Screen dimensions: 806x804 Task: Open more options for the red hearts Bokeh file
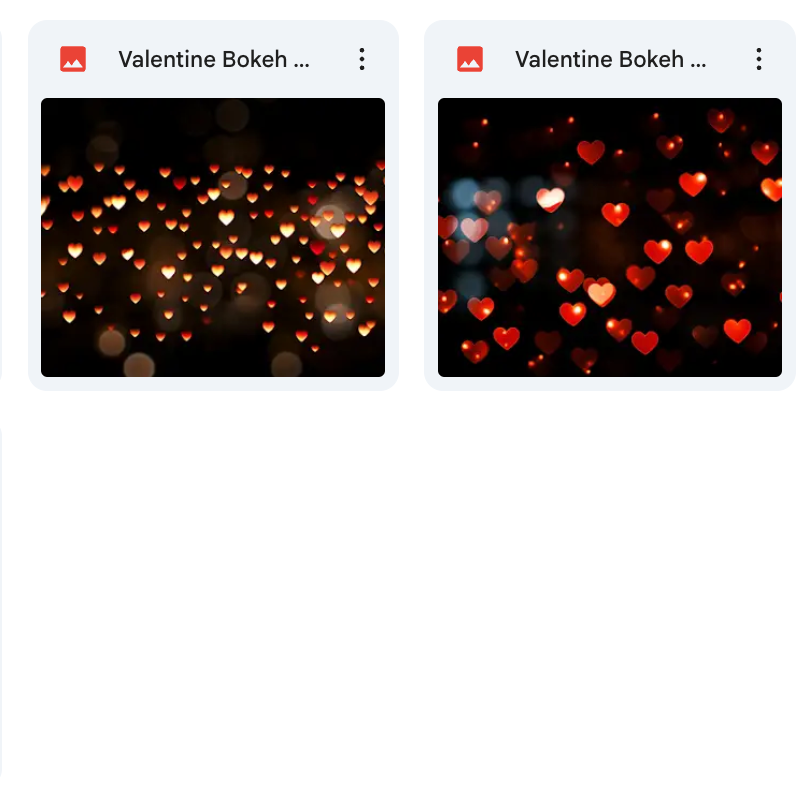[759, 59]
